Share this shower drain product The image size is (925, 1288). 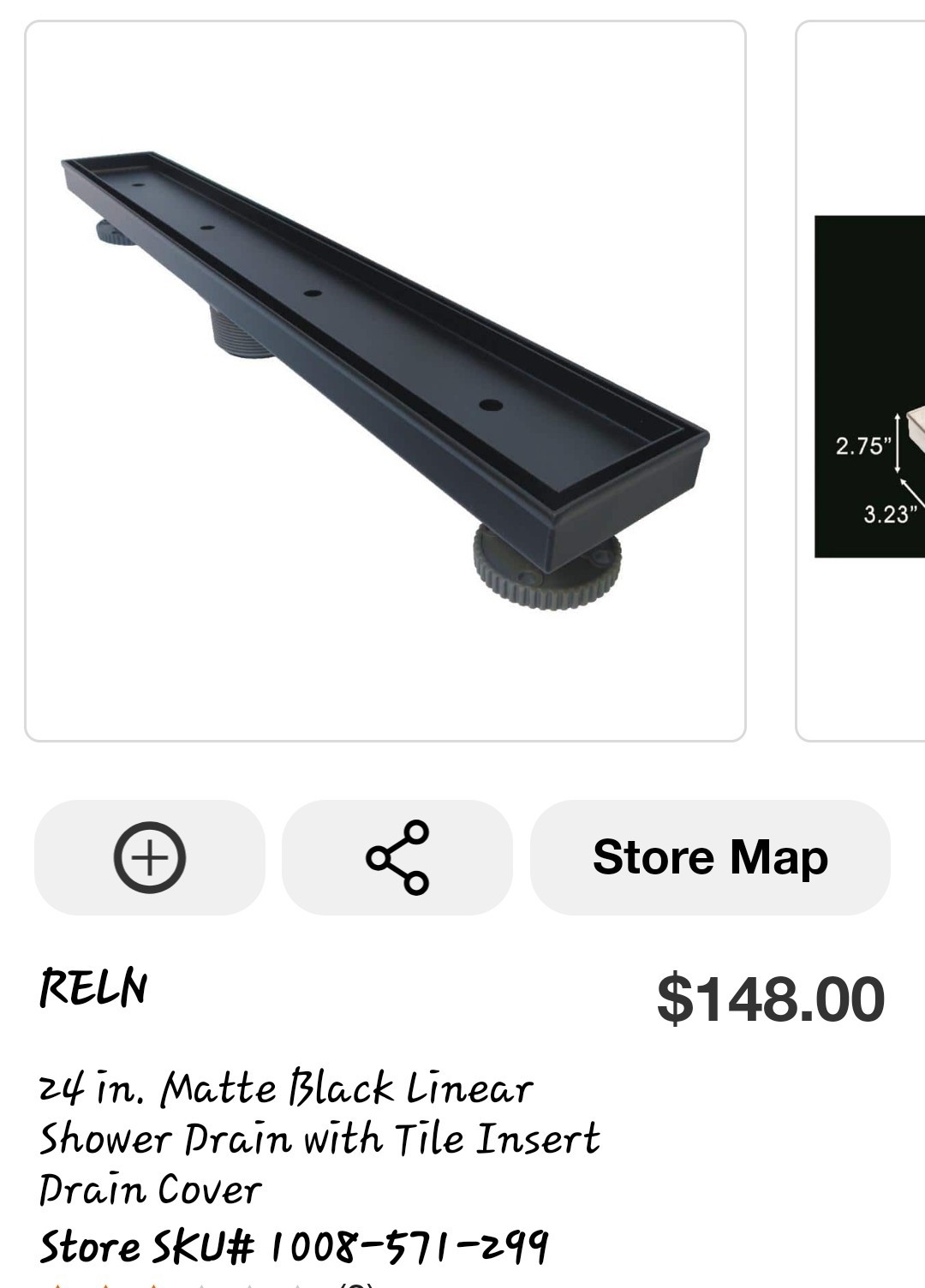[397, 857]
